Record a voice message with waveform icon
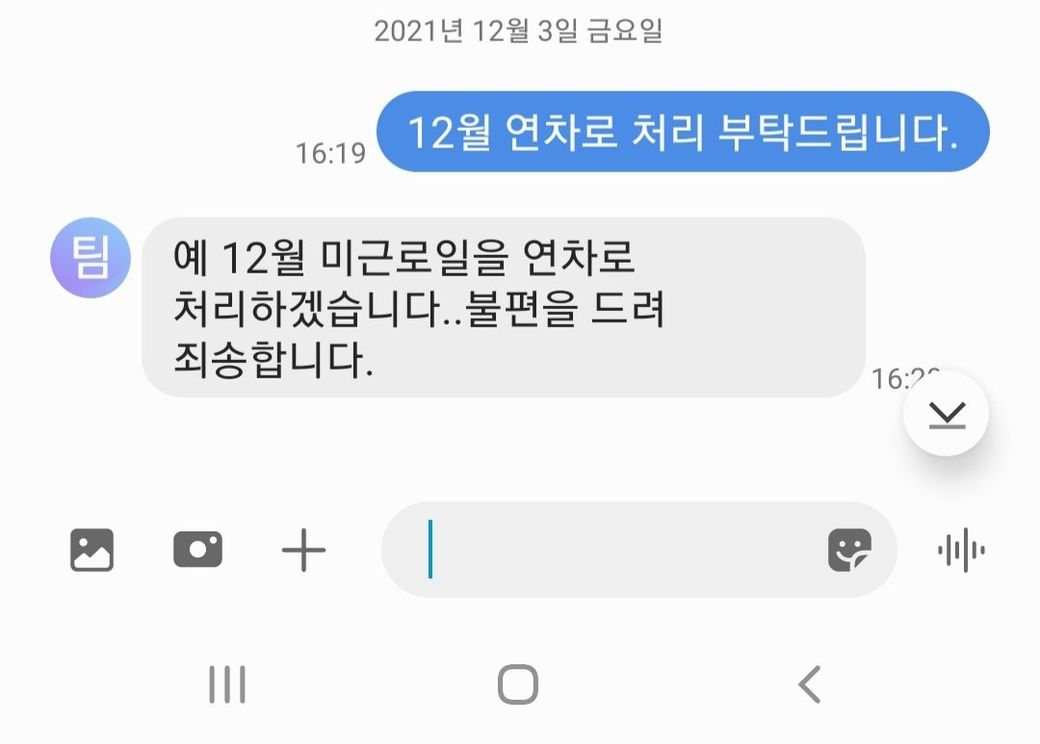This screenshot has width=1040, height=744. (x=961, y=550)
